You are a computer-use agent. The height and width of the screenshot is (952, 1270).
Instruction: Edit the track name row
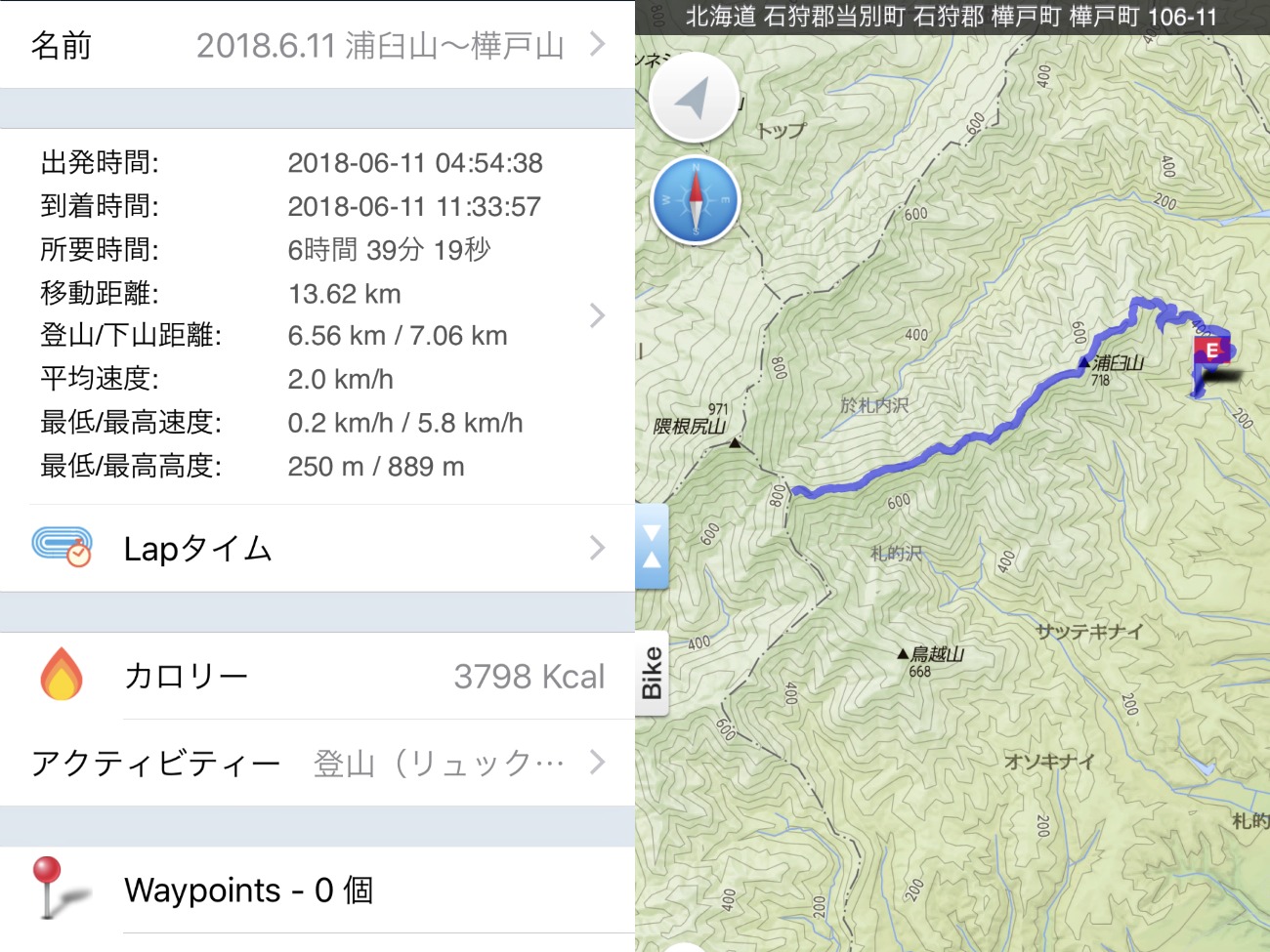click(x=317, y=45)
